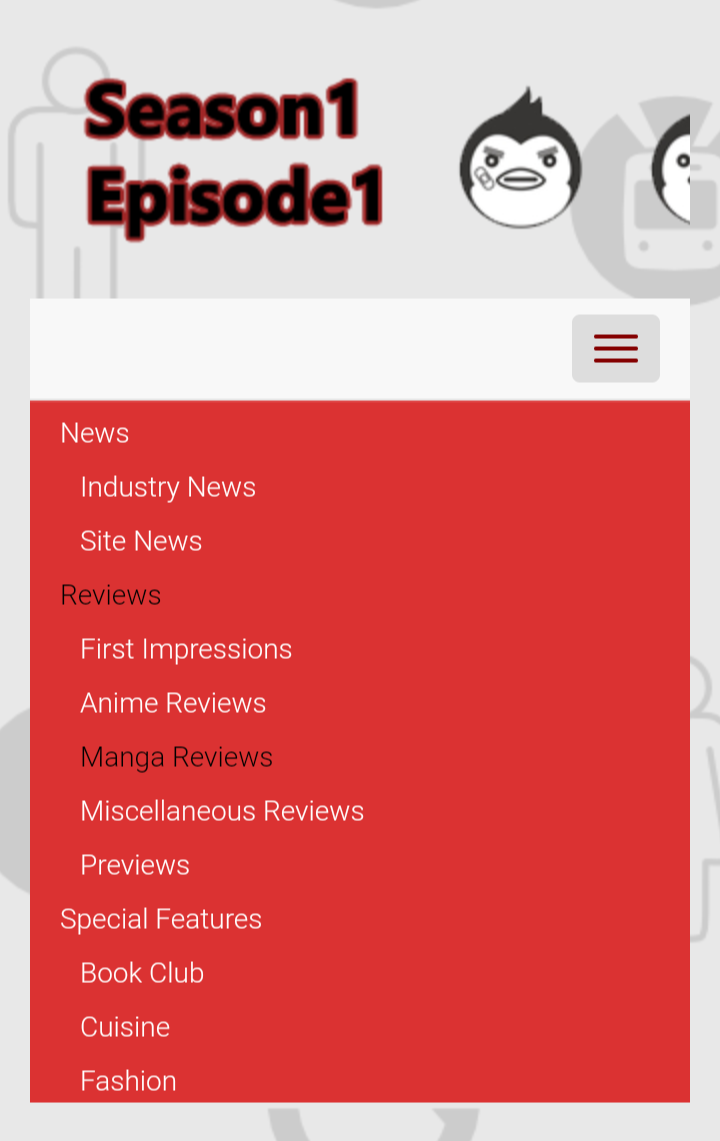Screen dimensions: 720x1141
Task: Go to Previews page
Action: tap(135, 865)
